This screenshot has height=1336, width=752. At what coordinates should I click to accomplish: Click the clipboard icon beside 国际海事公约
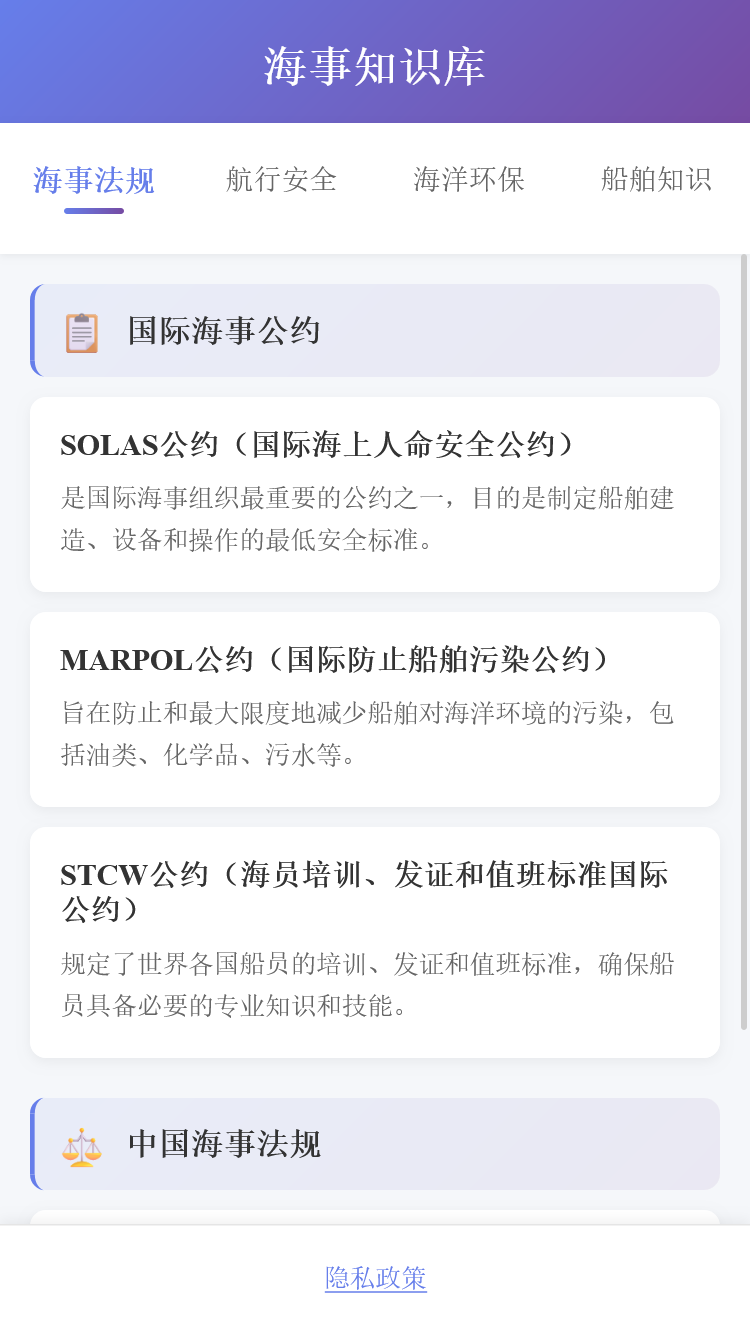click(x=81, y=330)
